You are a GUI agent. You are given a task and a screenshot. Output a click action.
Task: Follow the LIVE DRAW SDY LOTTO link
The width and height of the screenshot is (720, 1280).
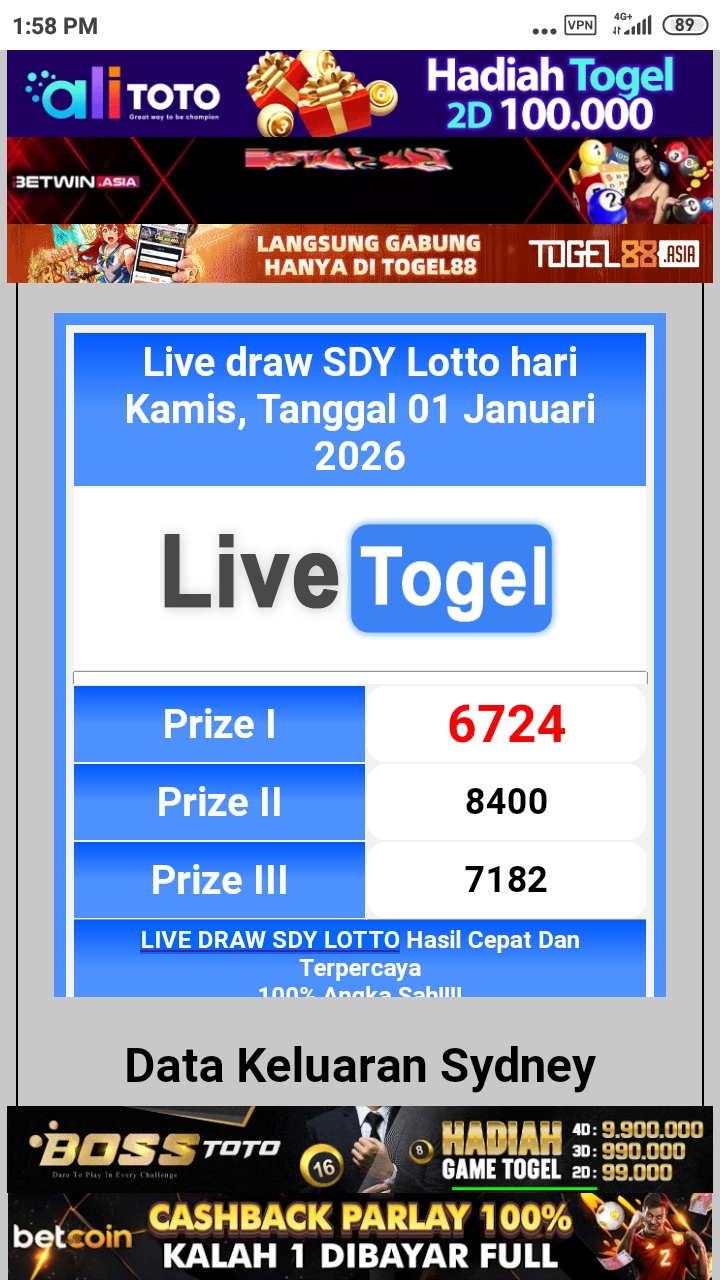270,940
